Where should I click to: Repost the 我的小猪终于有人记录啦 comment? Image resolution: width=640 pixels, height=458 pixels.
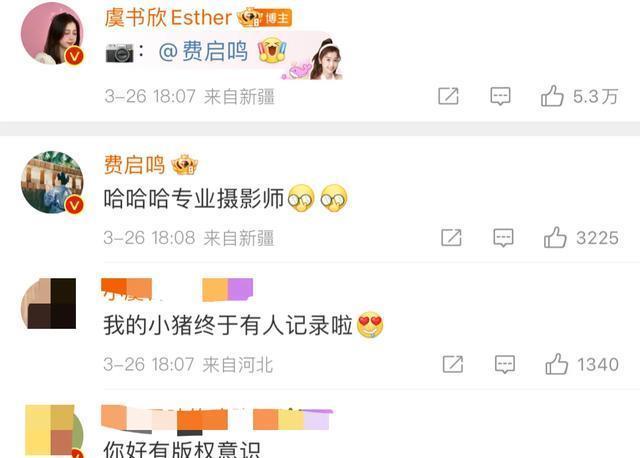click(452, 365)
